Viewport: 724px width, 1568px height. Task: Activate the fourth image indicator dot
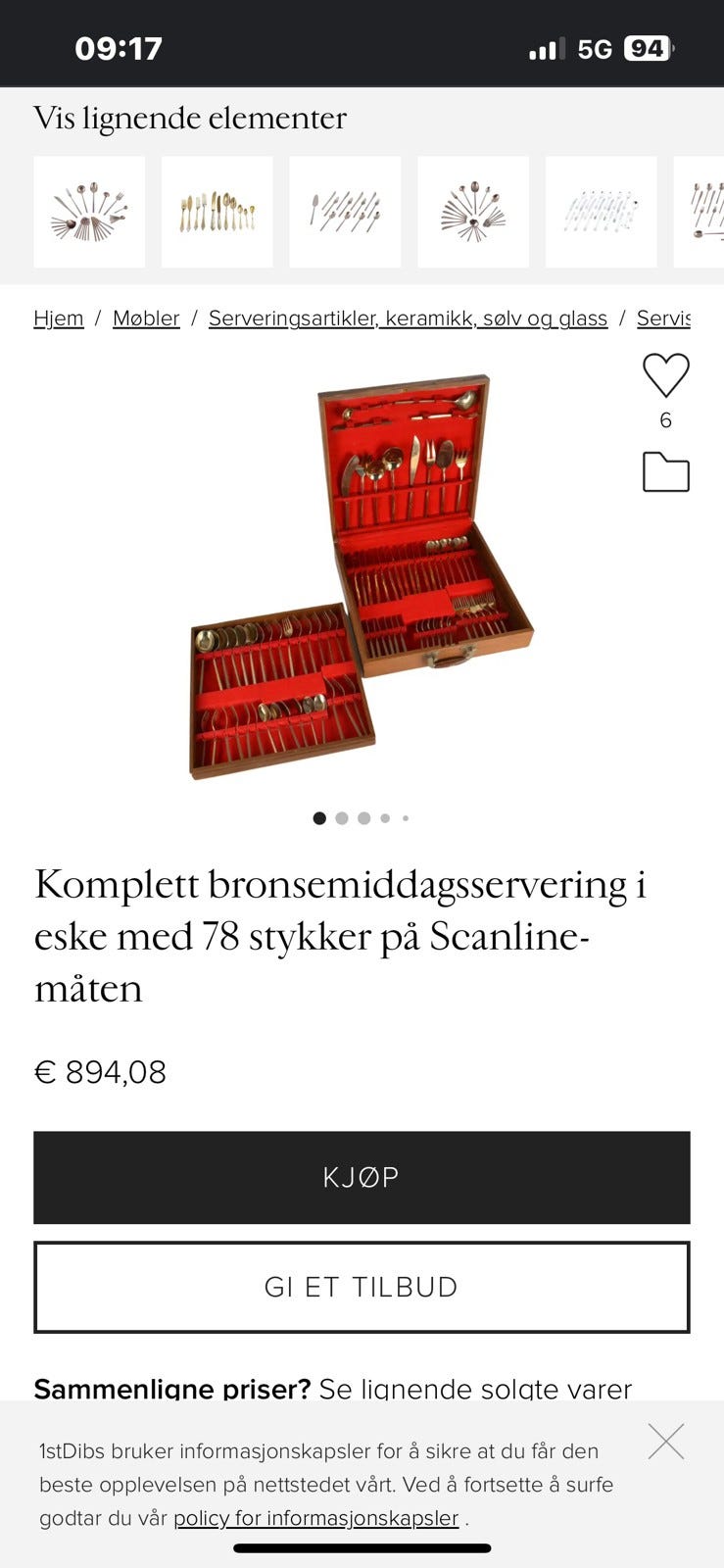(x=385, y=817)
